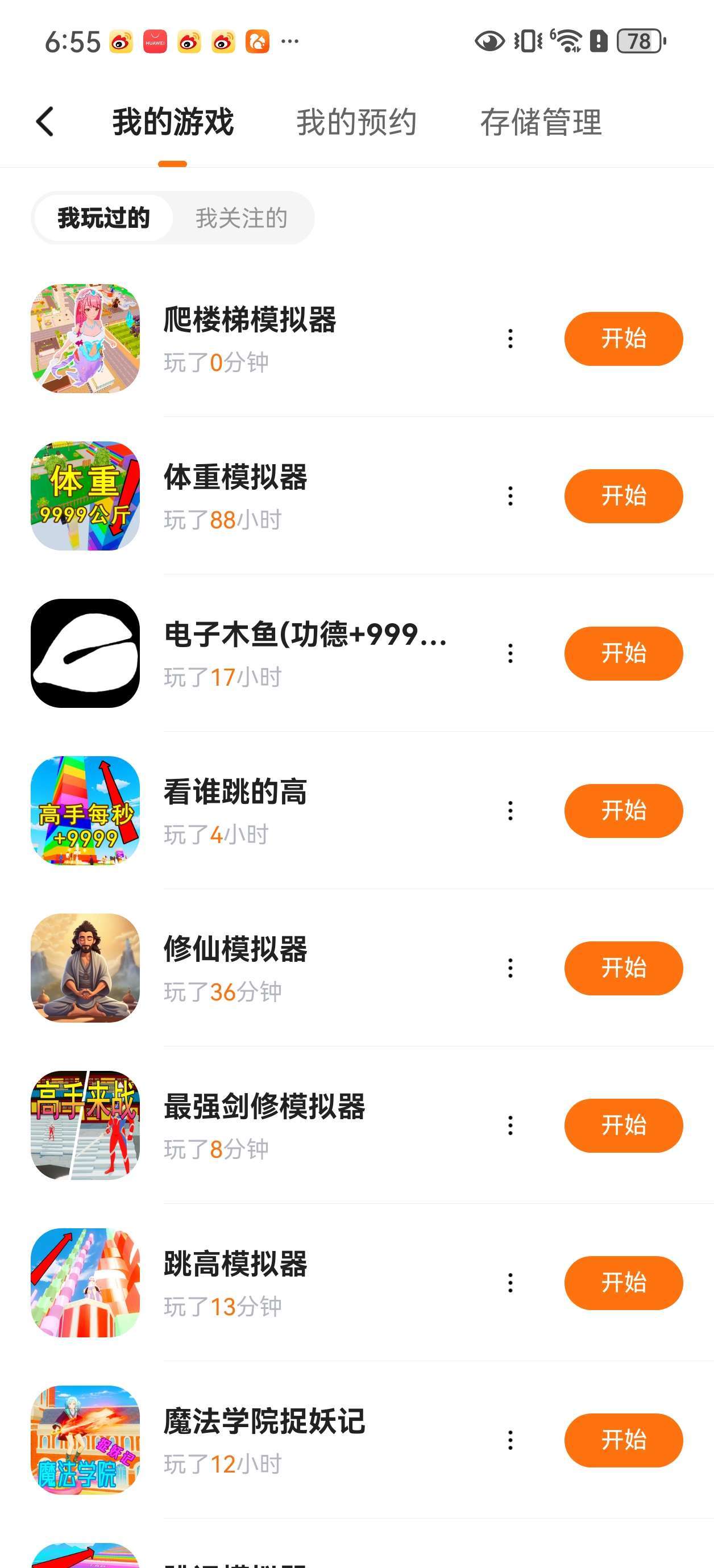Start playing 看谁跳的高
Image resolution: width=714 pixels, height=1568 pixels.
tap(622, 811)
